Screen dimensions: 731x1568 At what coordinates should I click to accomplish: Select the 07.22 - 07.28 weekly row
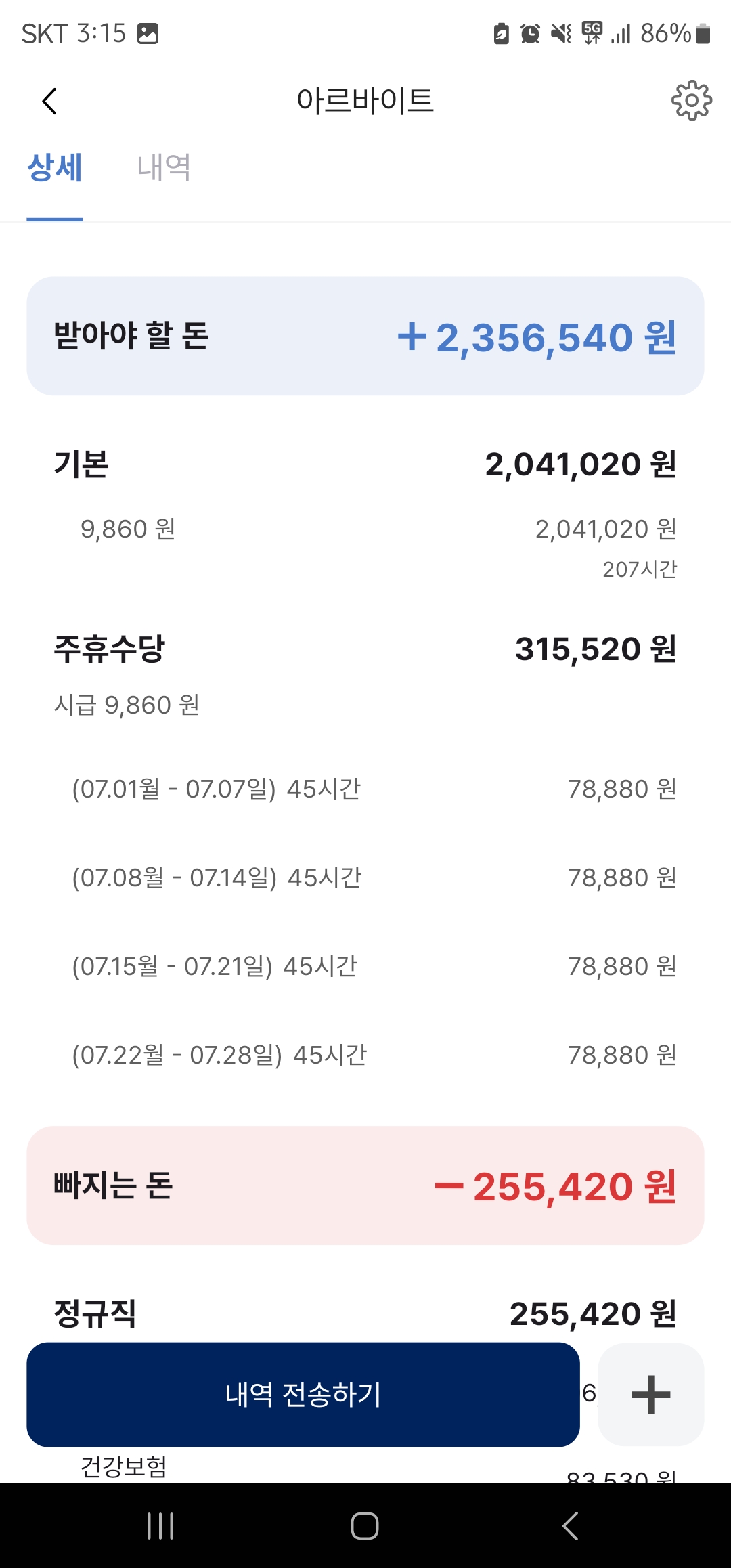[365, 1054]
